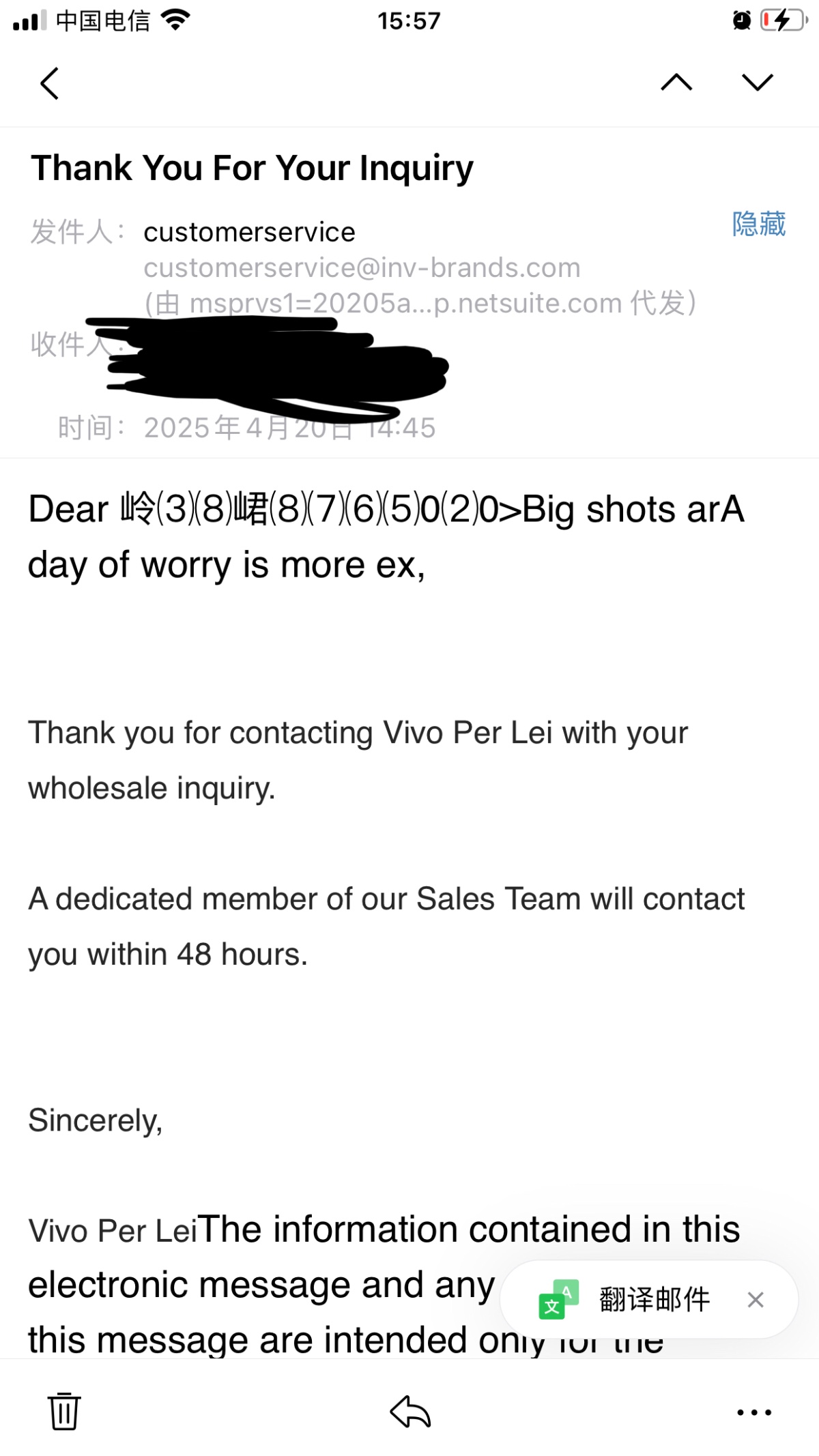Reply to this email
The width and height of the screenshot is (819, 1456).
409,1411
